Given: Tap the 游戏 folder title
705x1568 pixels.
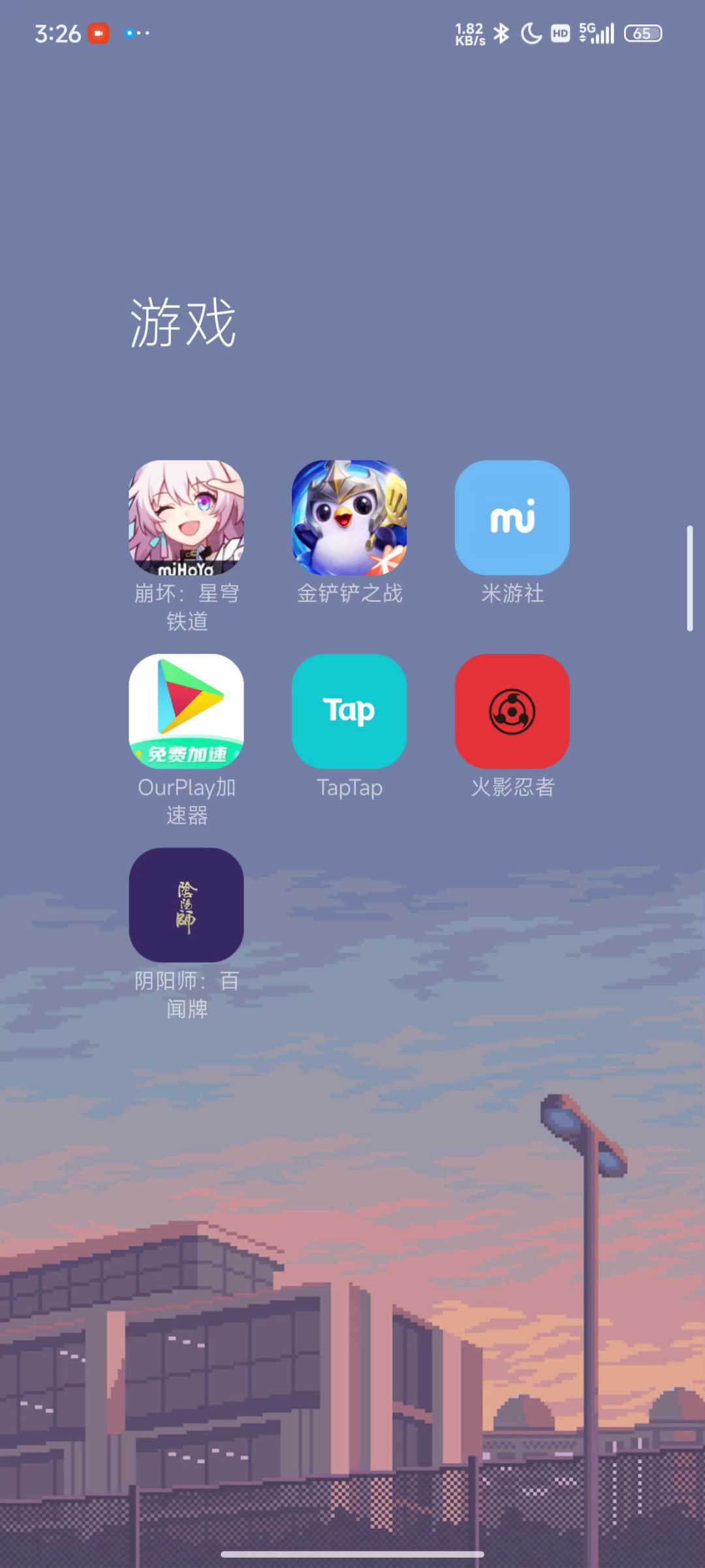Looking at the screenshot, I should coord(183,322).
